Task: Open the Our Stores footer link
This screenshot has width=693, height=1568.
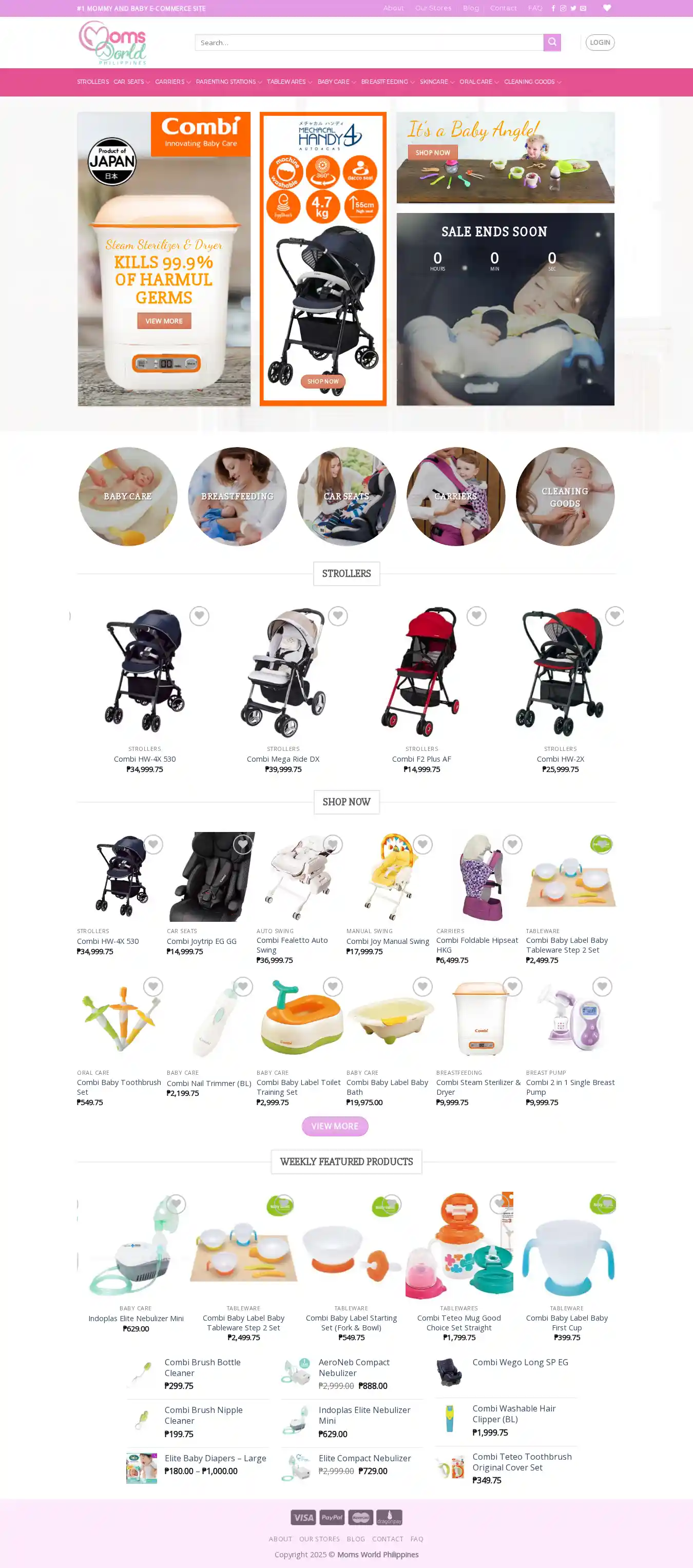Action: click(319, 1539)
